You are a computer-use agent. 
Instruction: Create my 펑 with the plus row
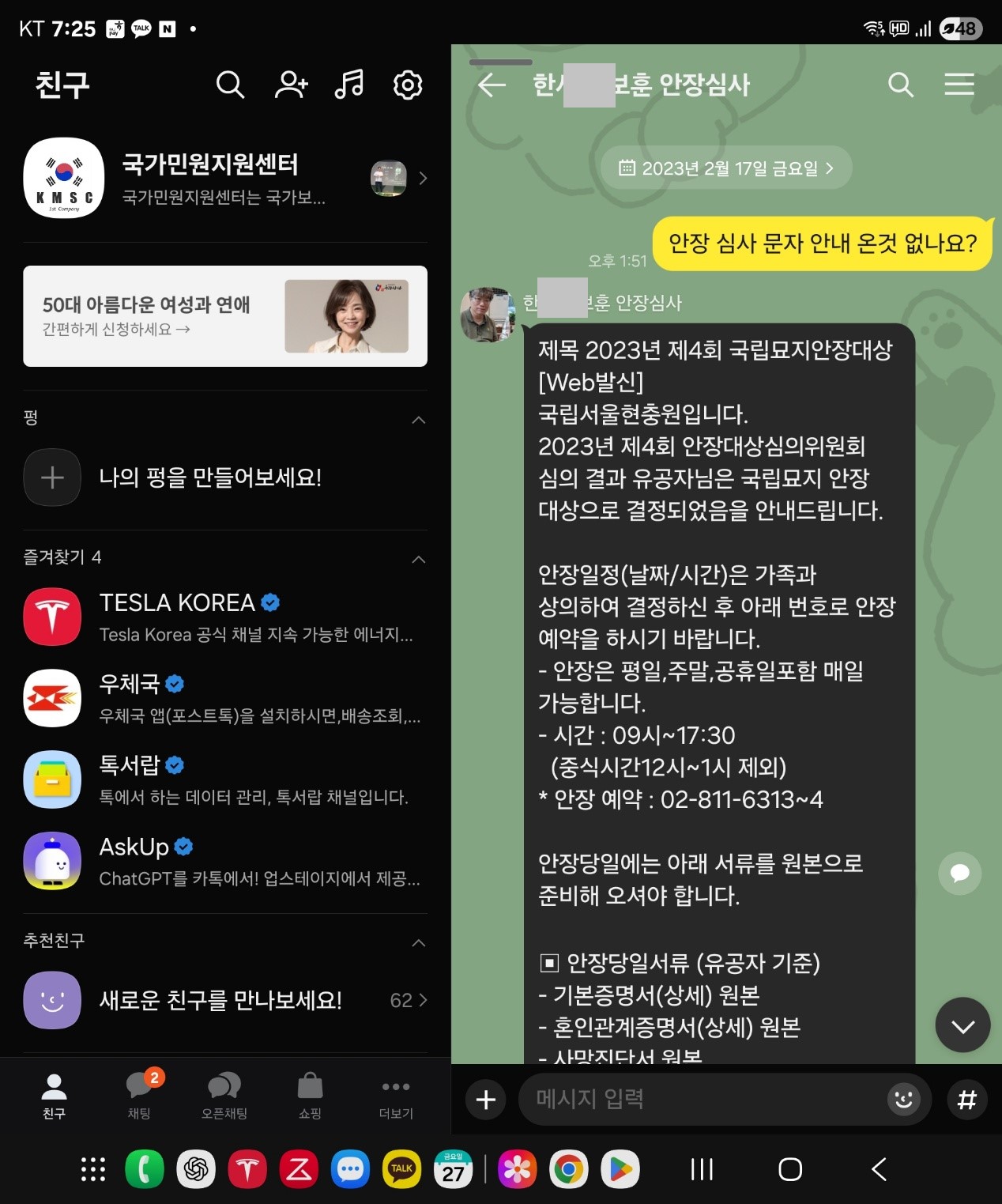pyautogui.click(x=209, y=477)
